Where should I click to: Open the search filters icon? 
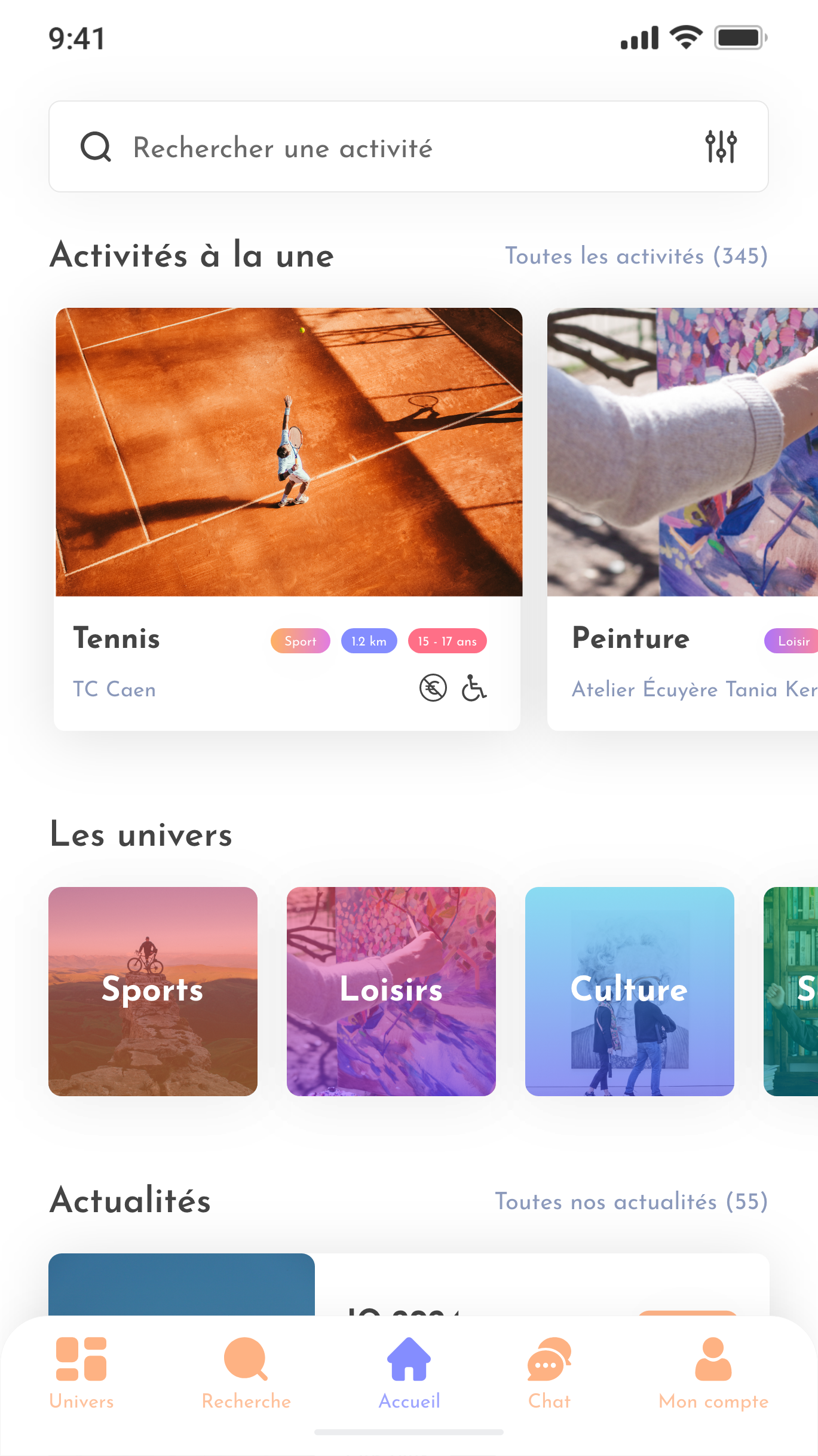(x=721, y=147)
